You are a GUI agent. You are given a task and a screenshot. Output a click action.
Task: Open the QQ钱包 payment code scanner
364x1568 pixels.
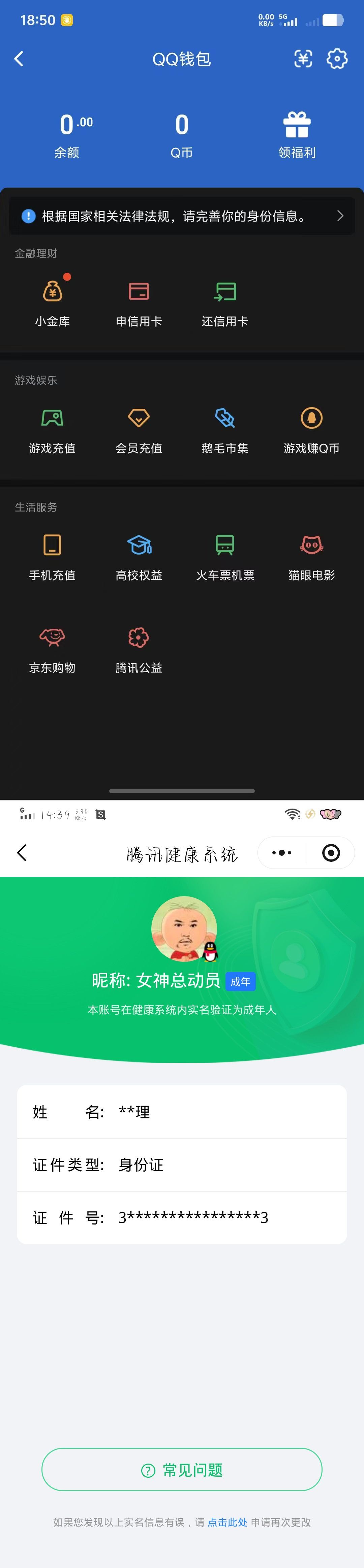pyautogui.click(x=303, y=59)
